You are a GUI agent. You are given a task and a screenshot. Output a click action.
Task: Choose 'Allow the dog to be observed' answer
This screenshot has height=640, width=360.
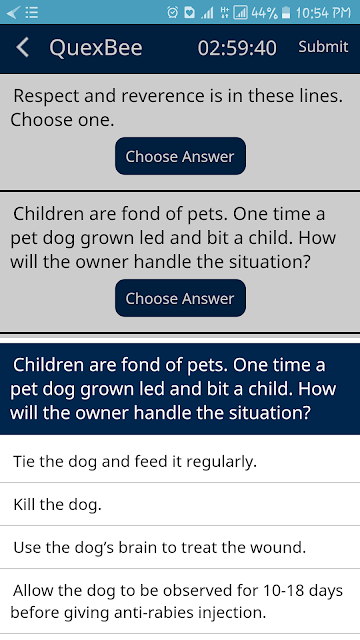(180, 601)
